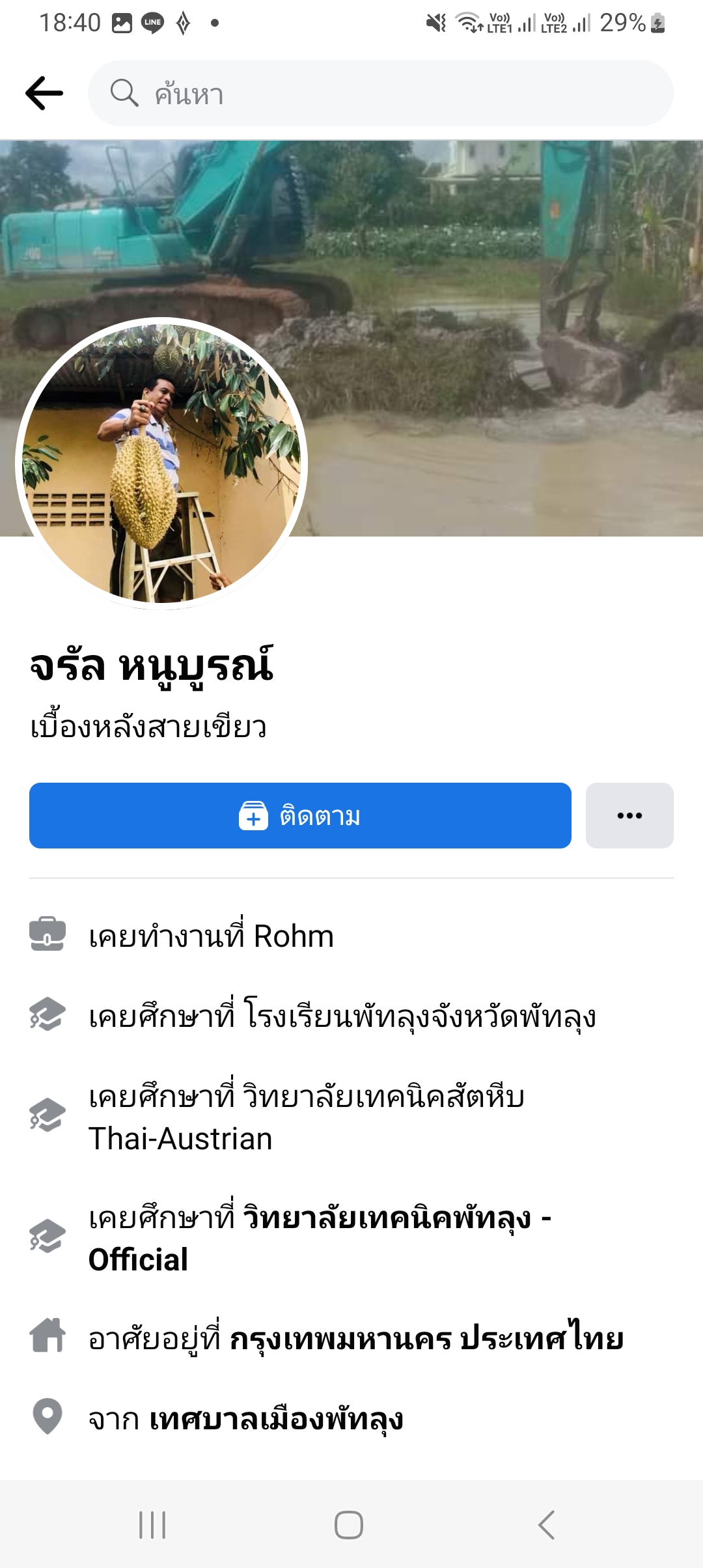Go to the home screen
This screenshot has height=1568, width=703.
pyautogui.click(x=349, y=1525)
